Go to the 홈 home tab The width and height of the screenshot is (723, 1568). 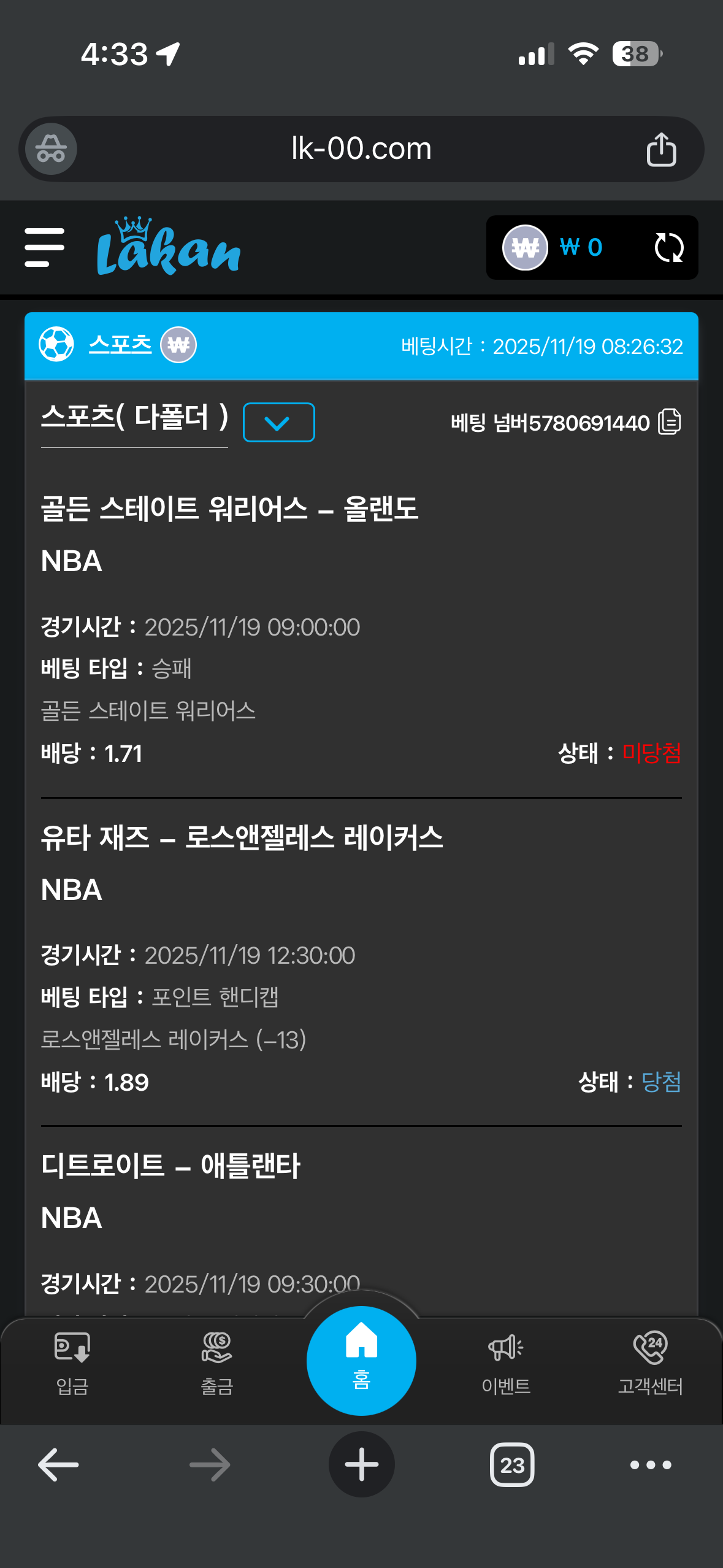(361, 1361)
